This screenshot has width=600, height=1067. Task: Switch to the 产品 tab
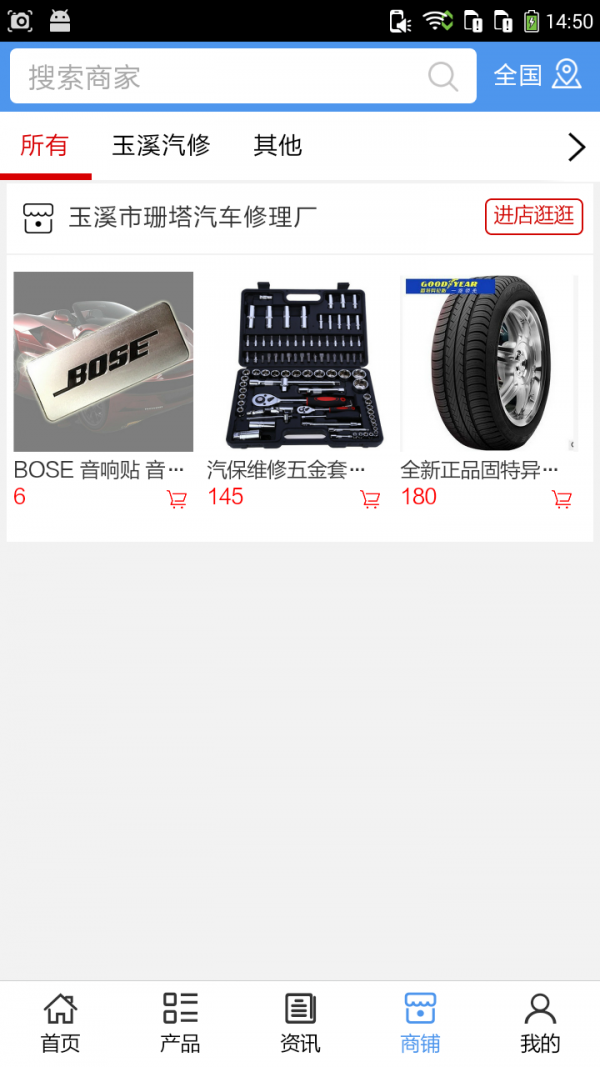(180, 1023)
